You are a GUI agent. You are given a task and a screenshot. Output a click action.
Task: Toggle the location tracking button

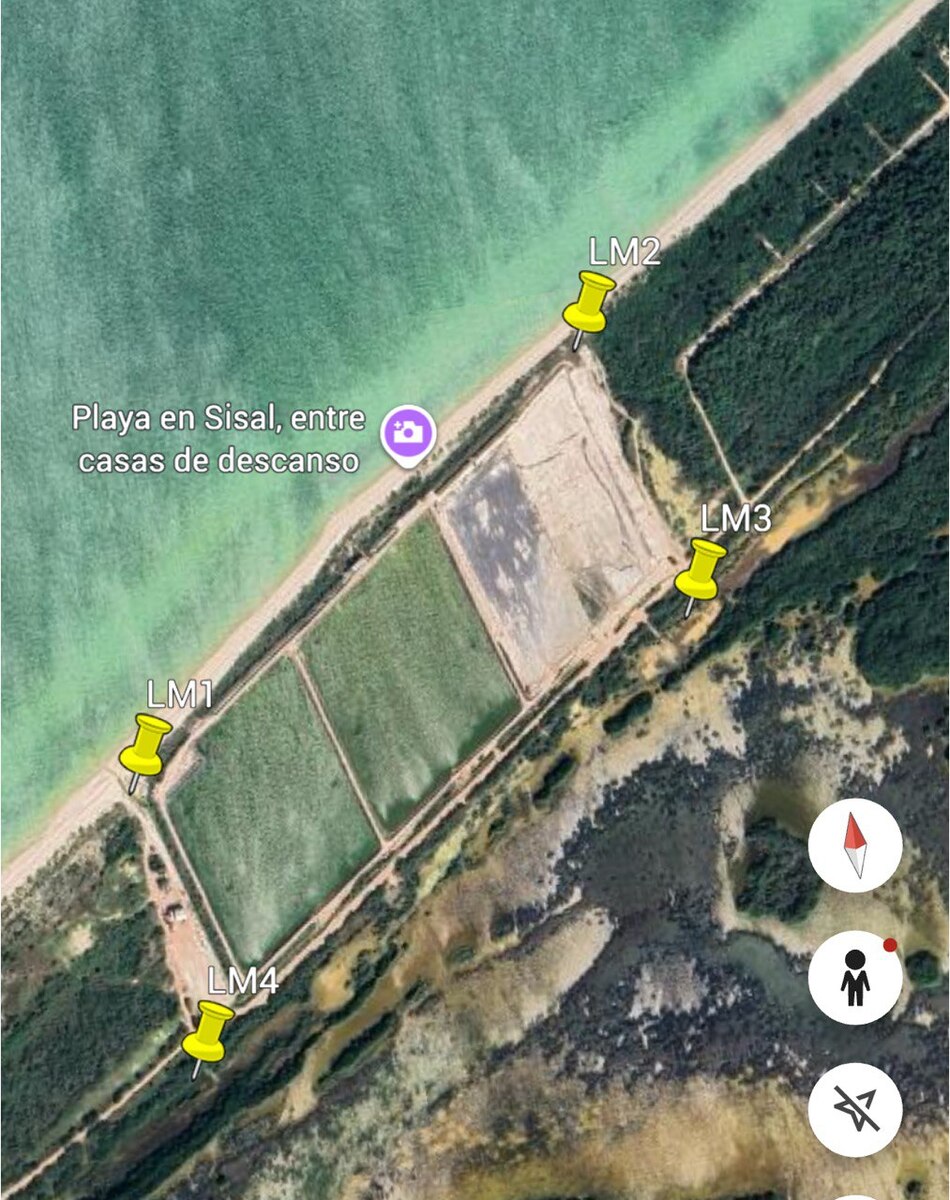855,1109
